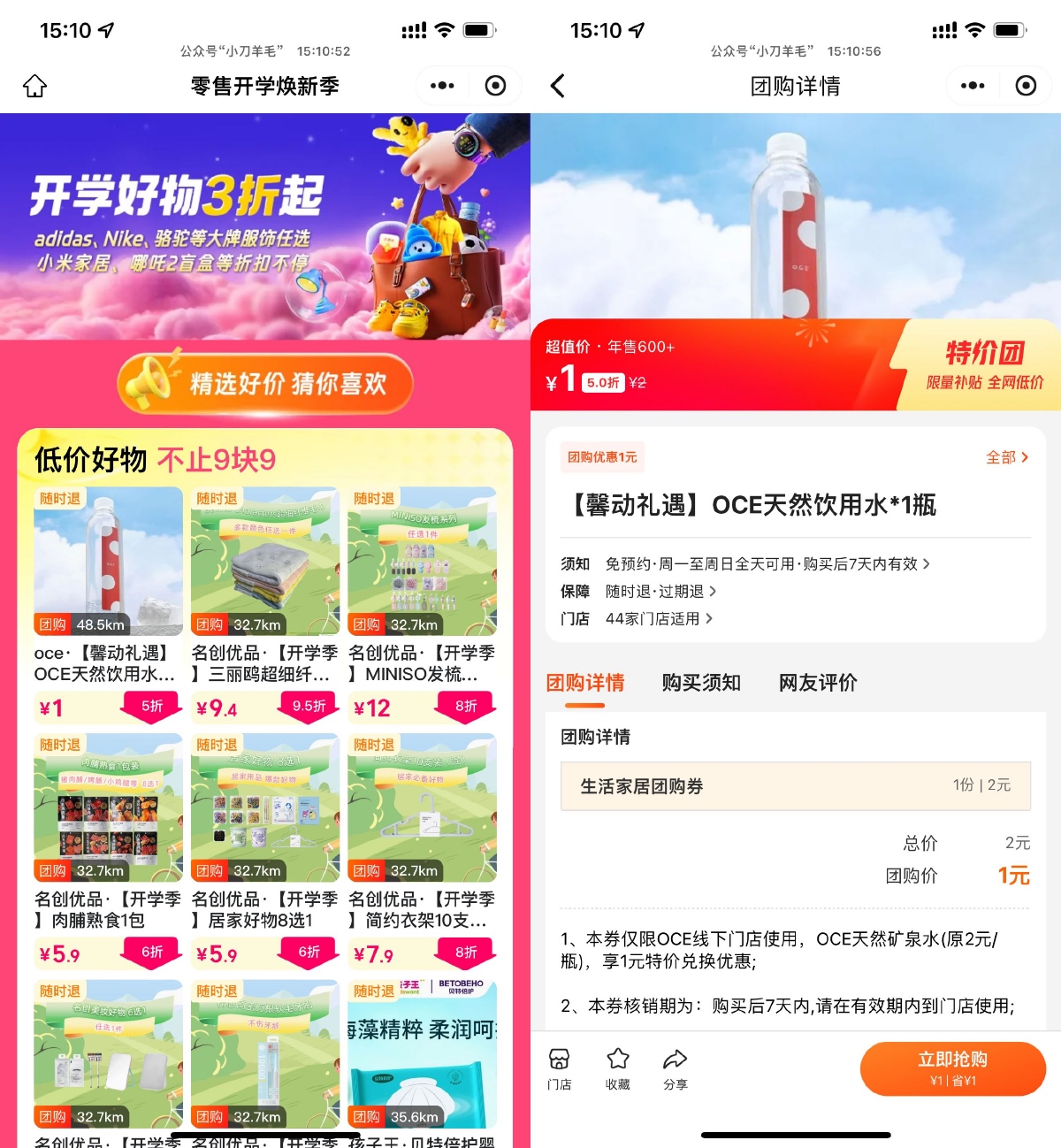The image size is (1061, 1148).
Task: Share this group-buy via 分享
Action: (x=676, y=1068)
